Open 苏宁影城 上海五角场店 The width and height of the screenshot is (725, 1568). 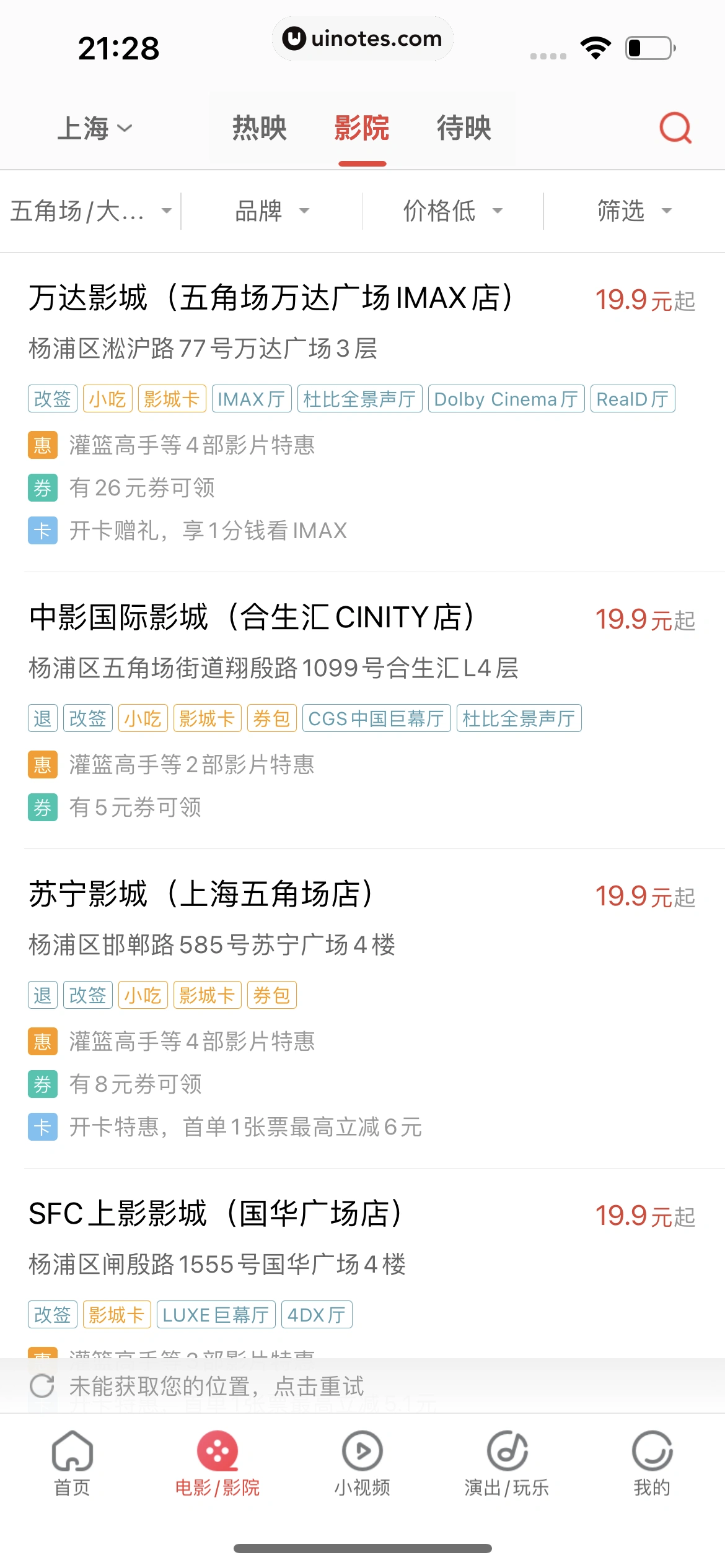(201, 894)
